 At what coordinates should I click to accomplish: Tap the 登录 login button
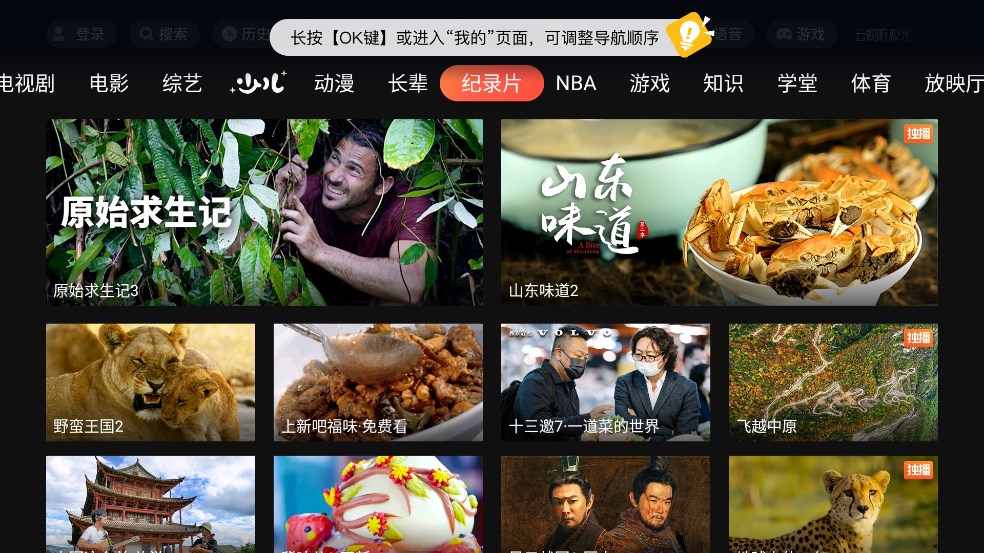tap(81, 34)
